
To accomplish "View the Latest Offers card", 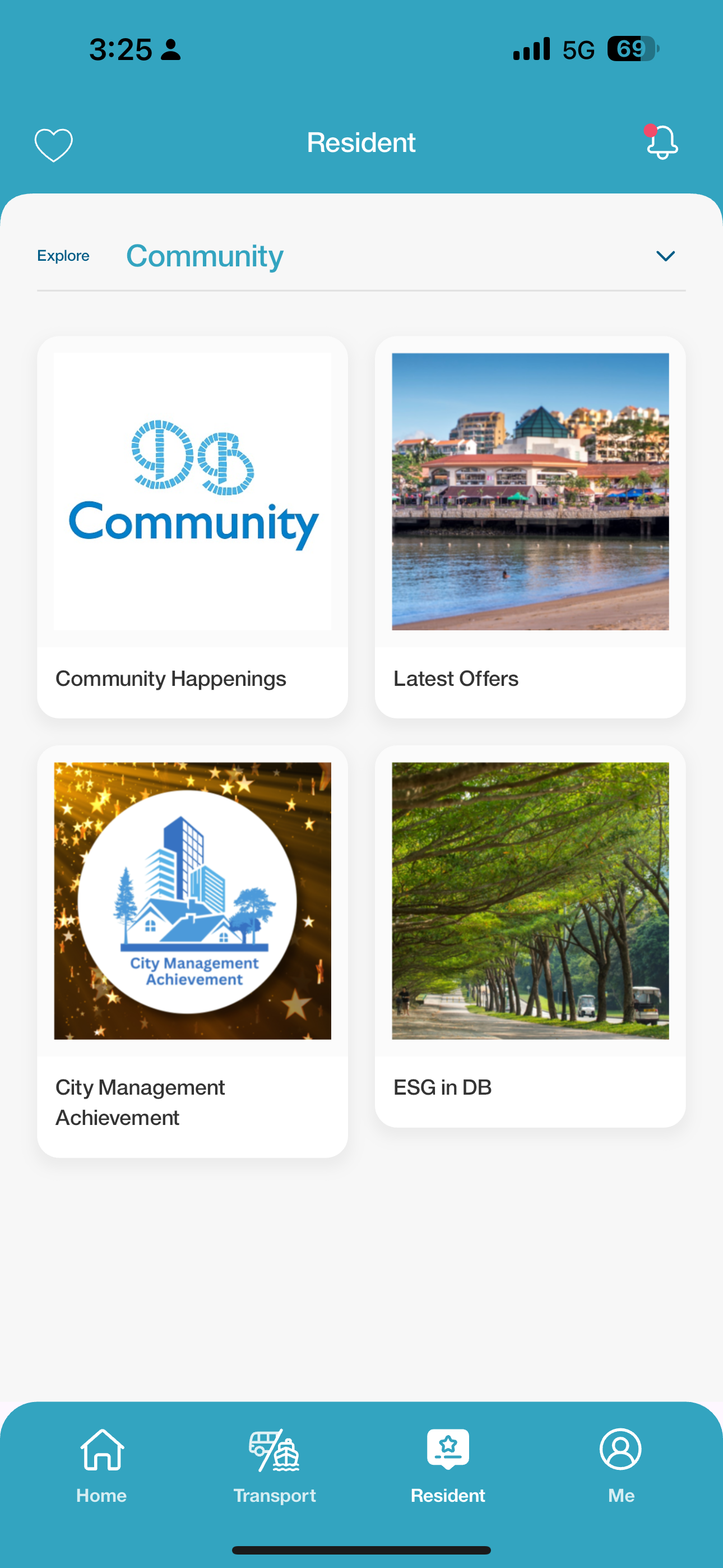I will tap(530, 527).
